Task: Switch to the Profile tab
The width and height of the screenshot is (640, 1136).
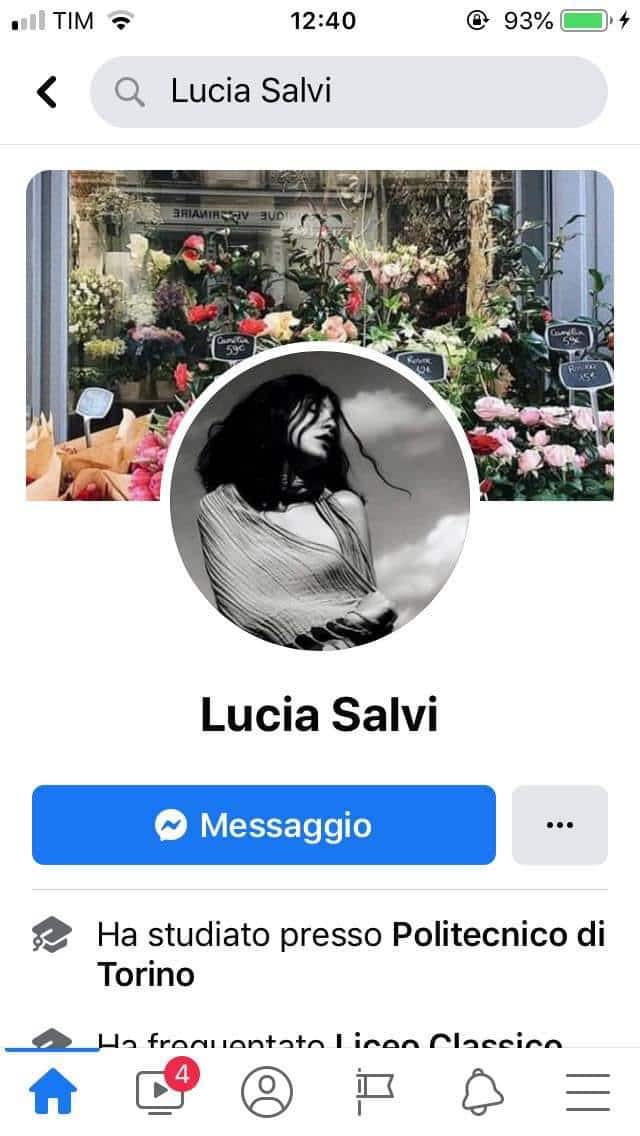Action: click(267, 1092)
